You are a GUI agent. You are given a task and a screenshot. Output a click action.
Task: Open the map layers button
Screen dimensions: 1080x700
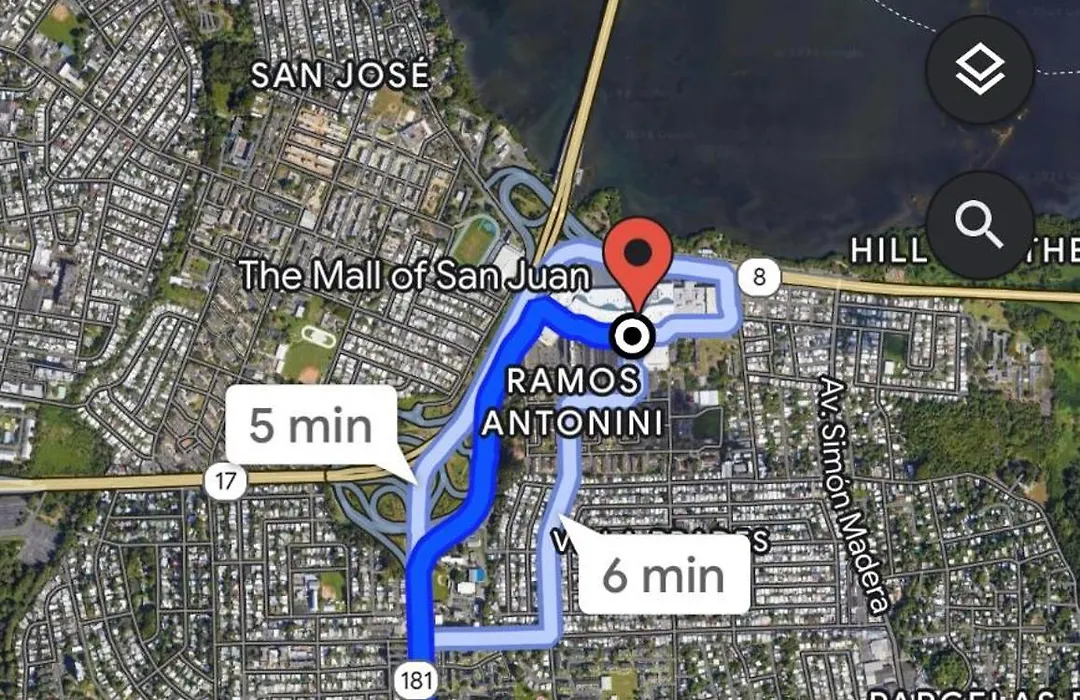pyautogui.click(x=979, y=70)
